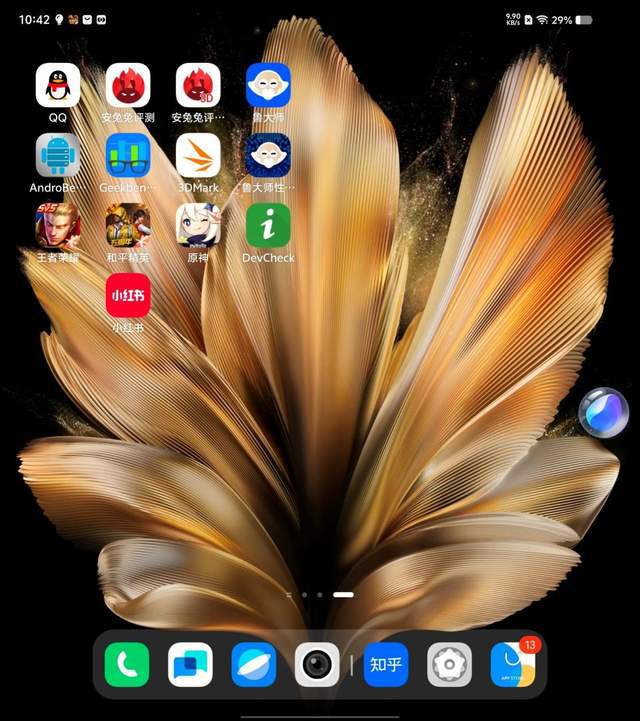Open DevCheck app
Viewport: 640px width, 721px height.
click(x=268, y=226)
